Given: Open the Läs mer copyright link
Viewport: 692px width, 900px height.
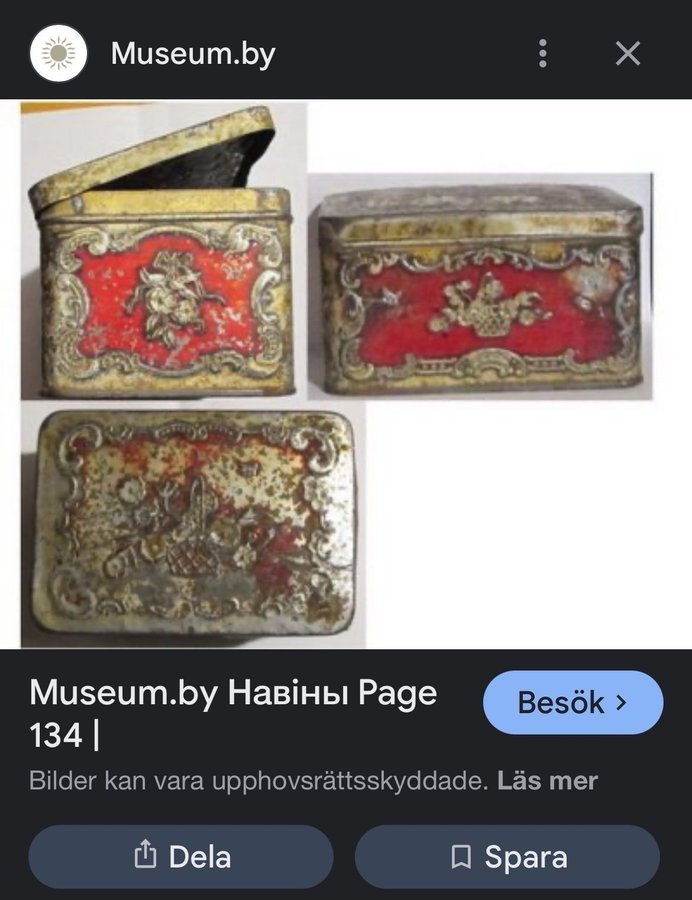Looking at the screenshot, I should pos(547,781).
